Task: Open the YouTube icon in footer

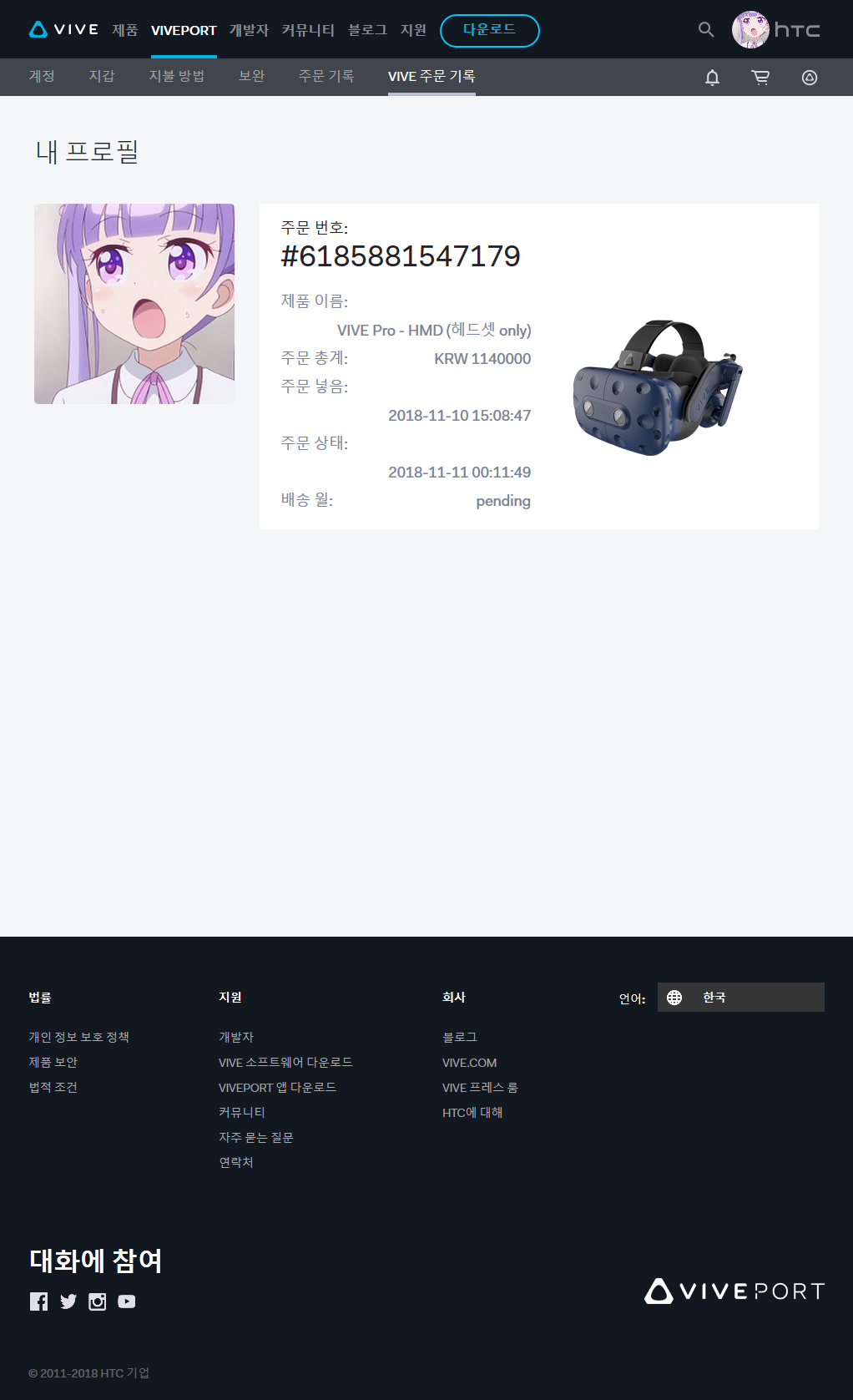Action: point(126,1301)
